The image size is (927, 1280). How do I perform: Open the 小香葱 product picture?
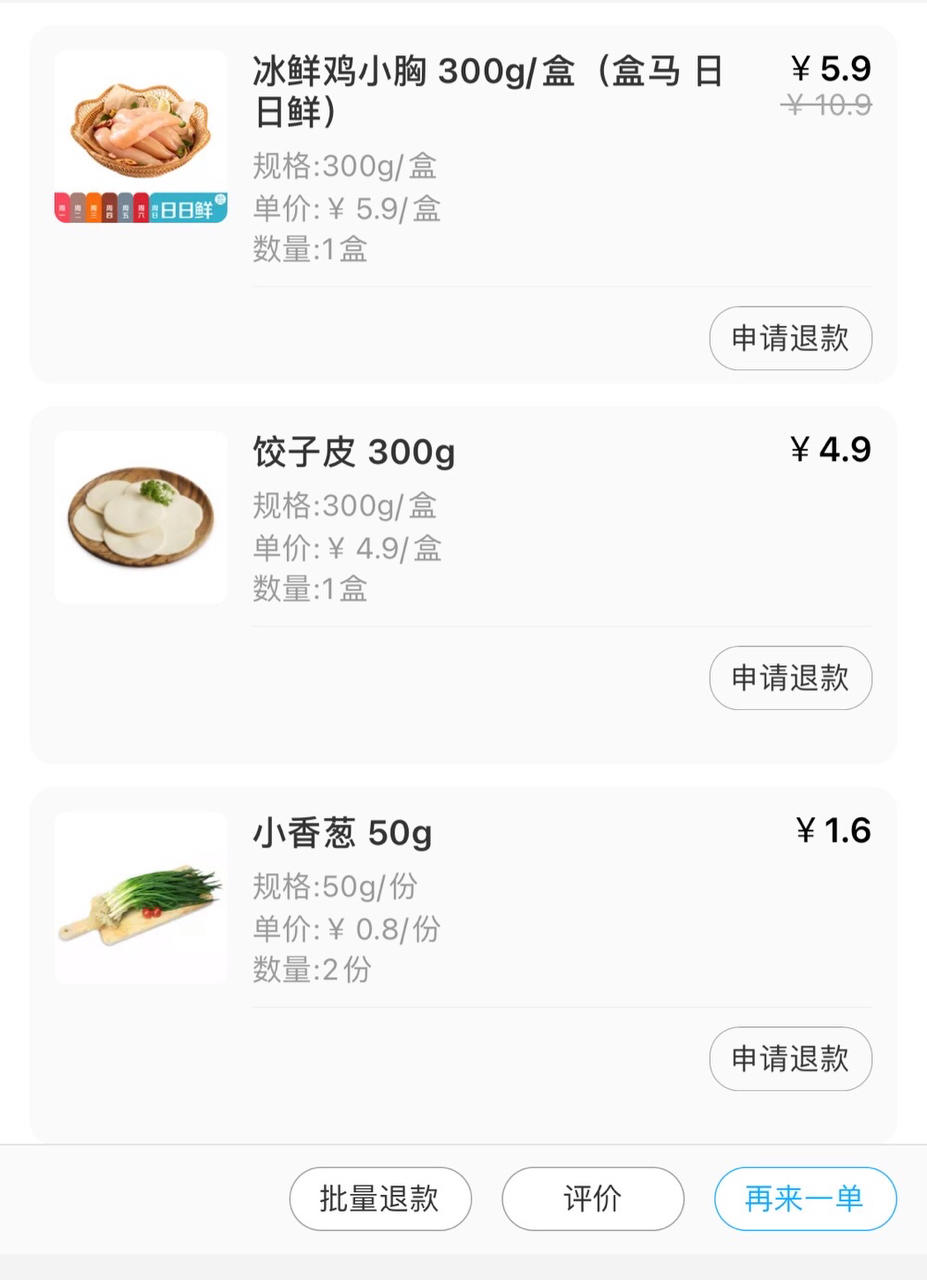[x=141, y=897]
